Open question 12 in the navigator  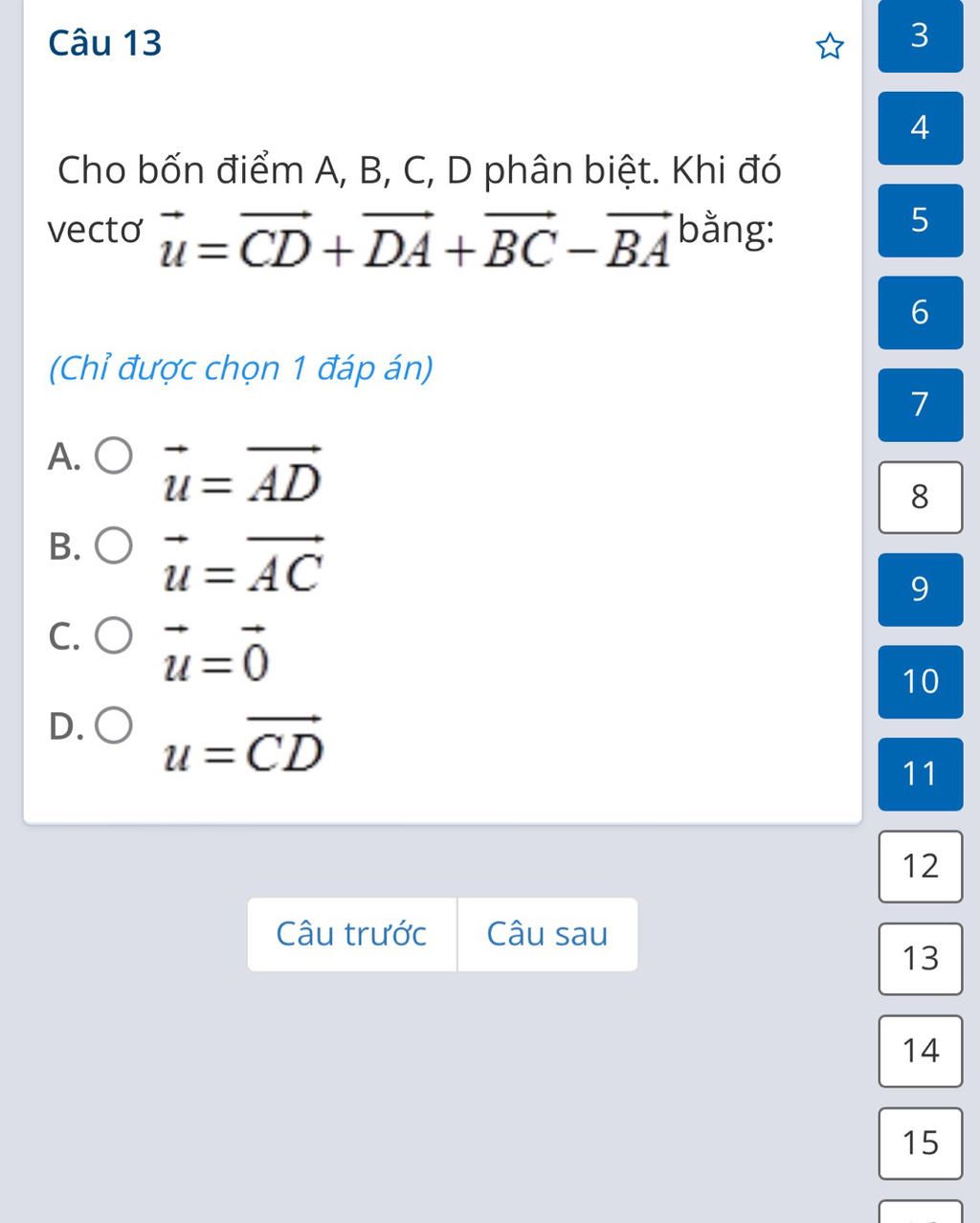coord(920,866)
